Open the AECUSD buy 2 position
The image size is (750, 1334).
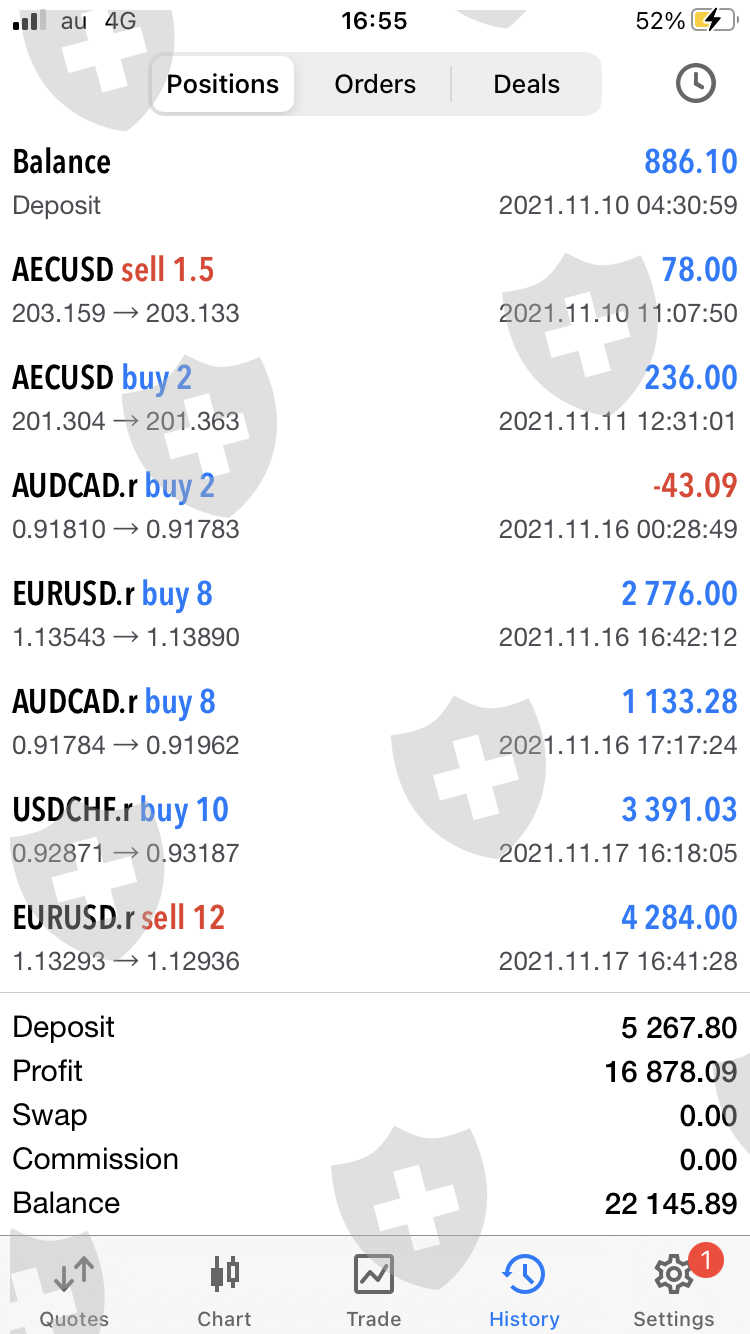(375, 398)
